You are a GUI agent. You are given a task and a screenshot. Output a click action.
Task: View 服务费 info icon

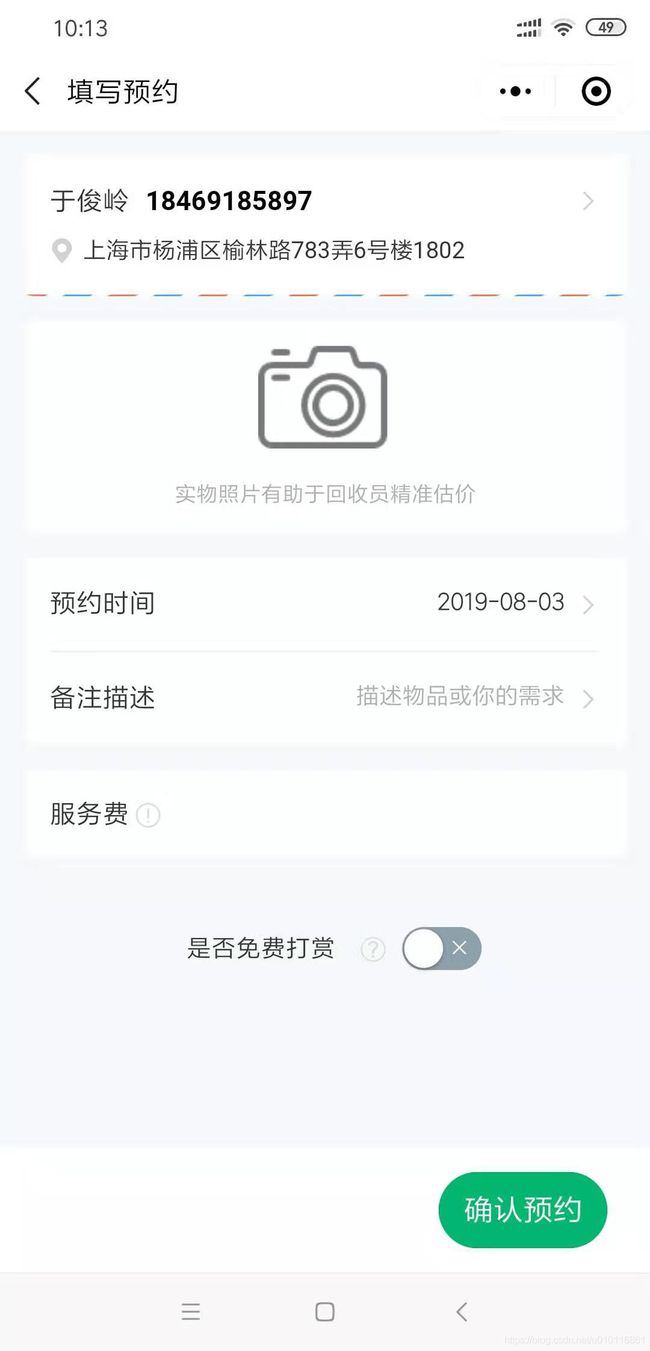pyautogui.click(x=148, y=816)
